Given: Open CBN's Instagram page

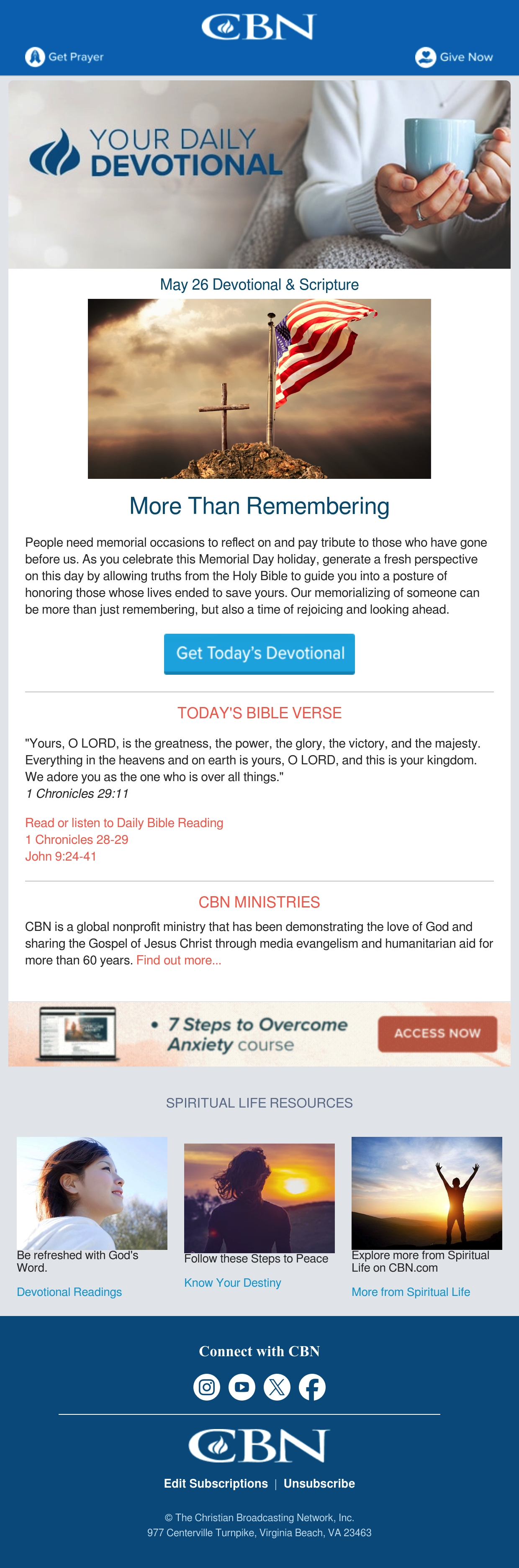Looking at the screenshot, I should point(207,1387).
